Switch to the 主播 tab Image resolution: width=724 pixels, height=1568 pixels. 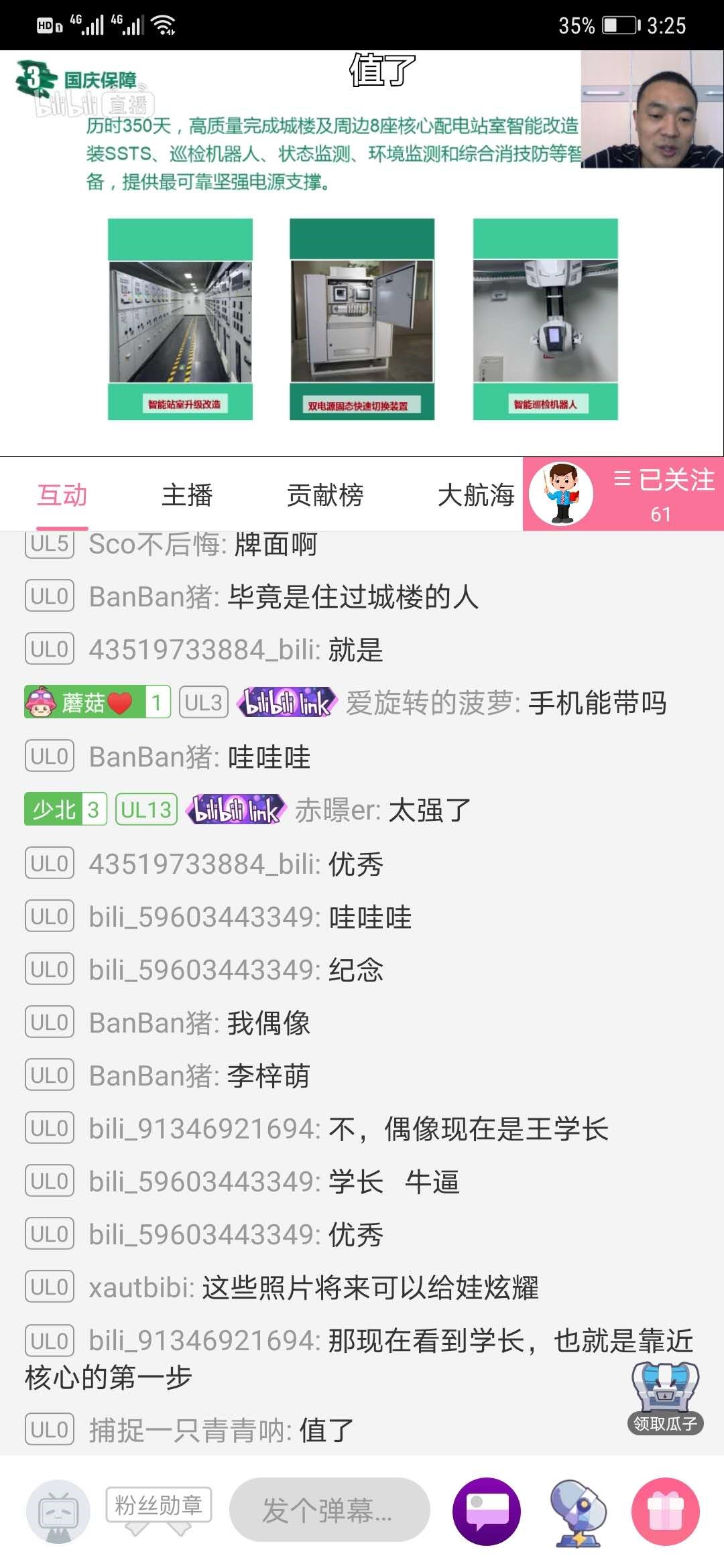[187, 496]
